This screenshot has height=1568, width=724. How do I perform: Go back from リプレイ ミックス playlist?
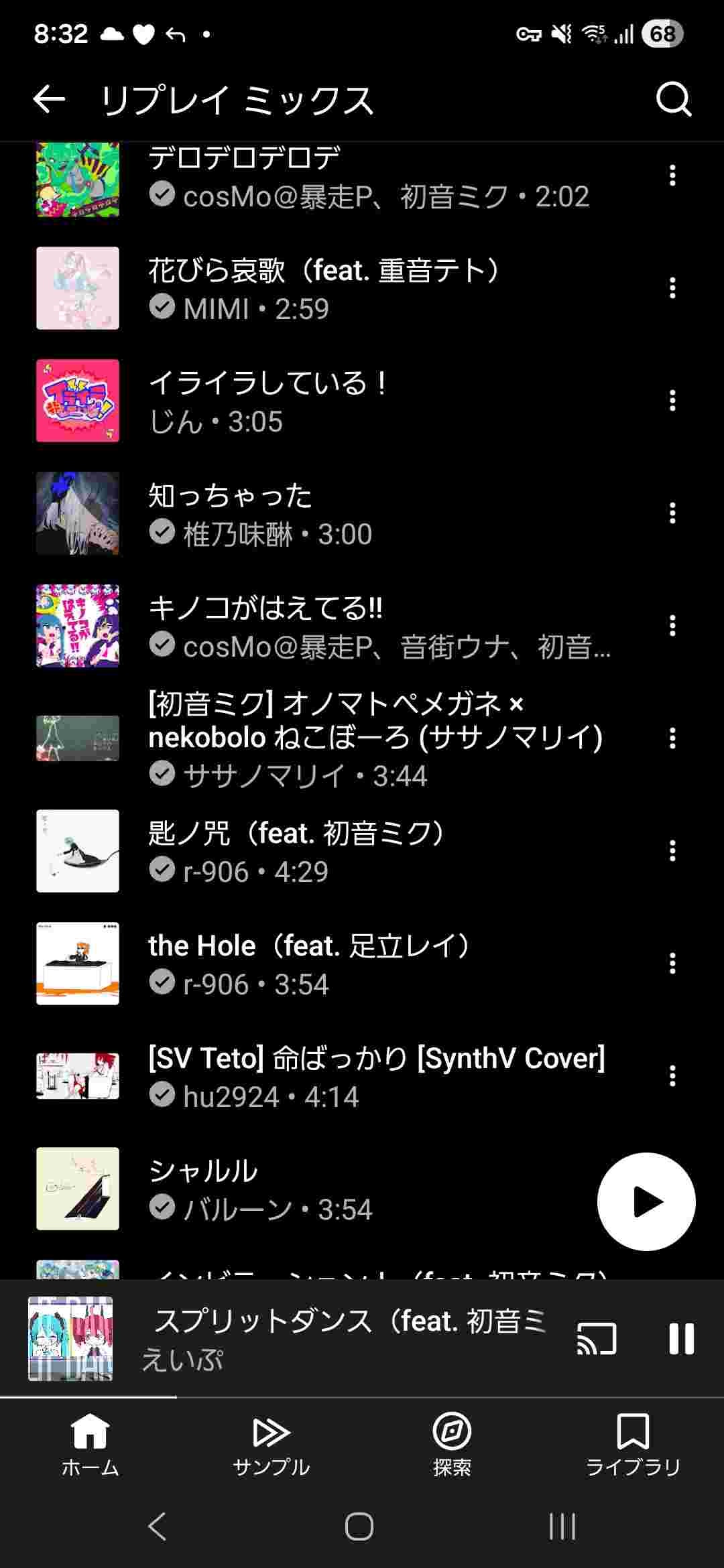pos(49,100)
